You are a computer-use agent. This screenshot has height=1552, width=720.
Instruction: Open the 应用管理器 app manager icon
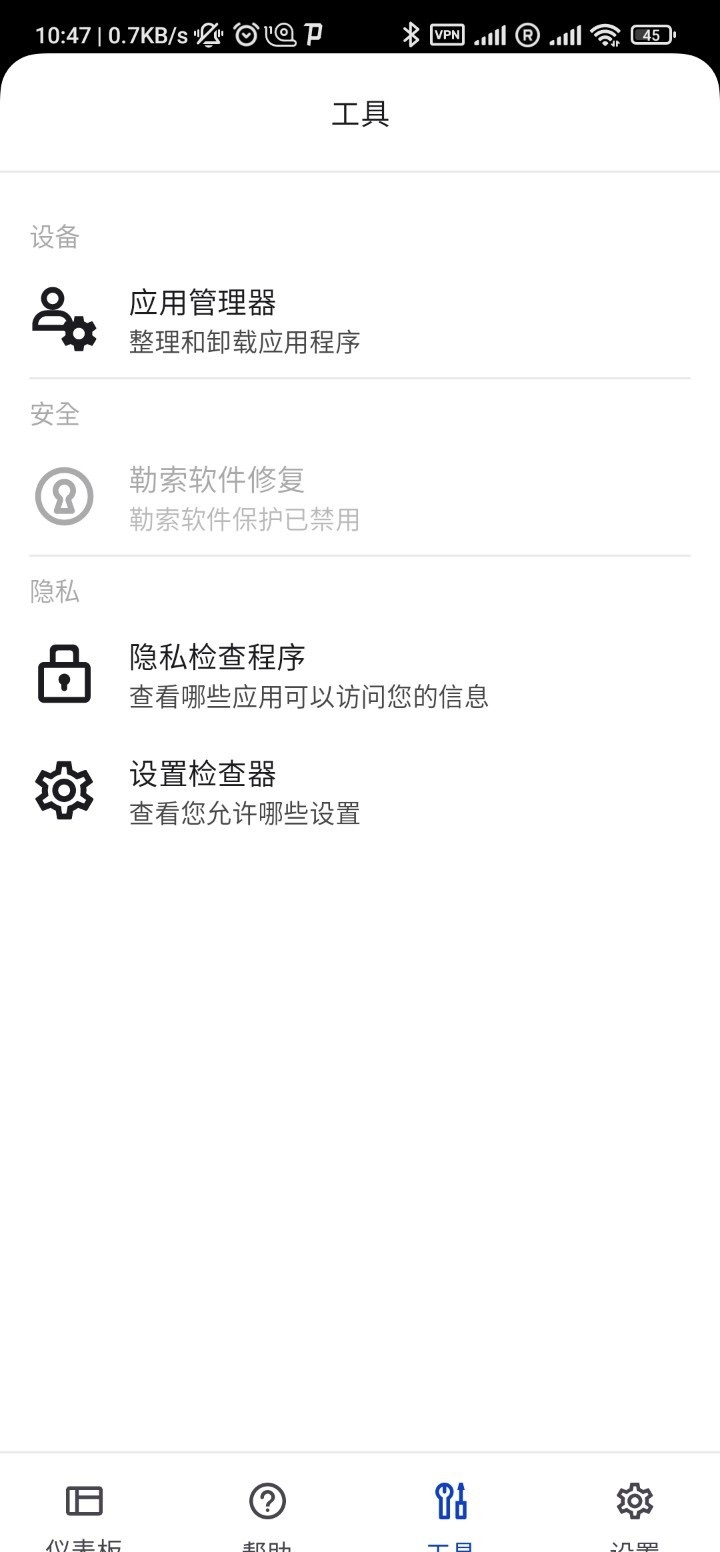click(64, 318)
